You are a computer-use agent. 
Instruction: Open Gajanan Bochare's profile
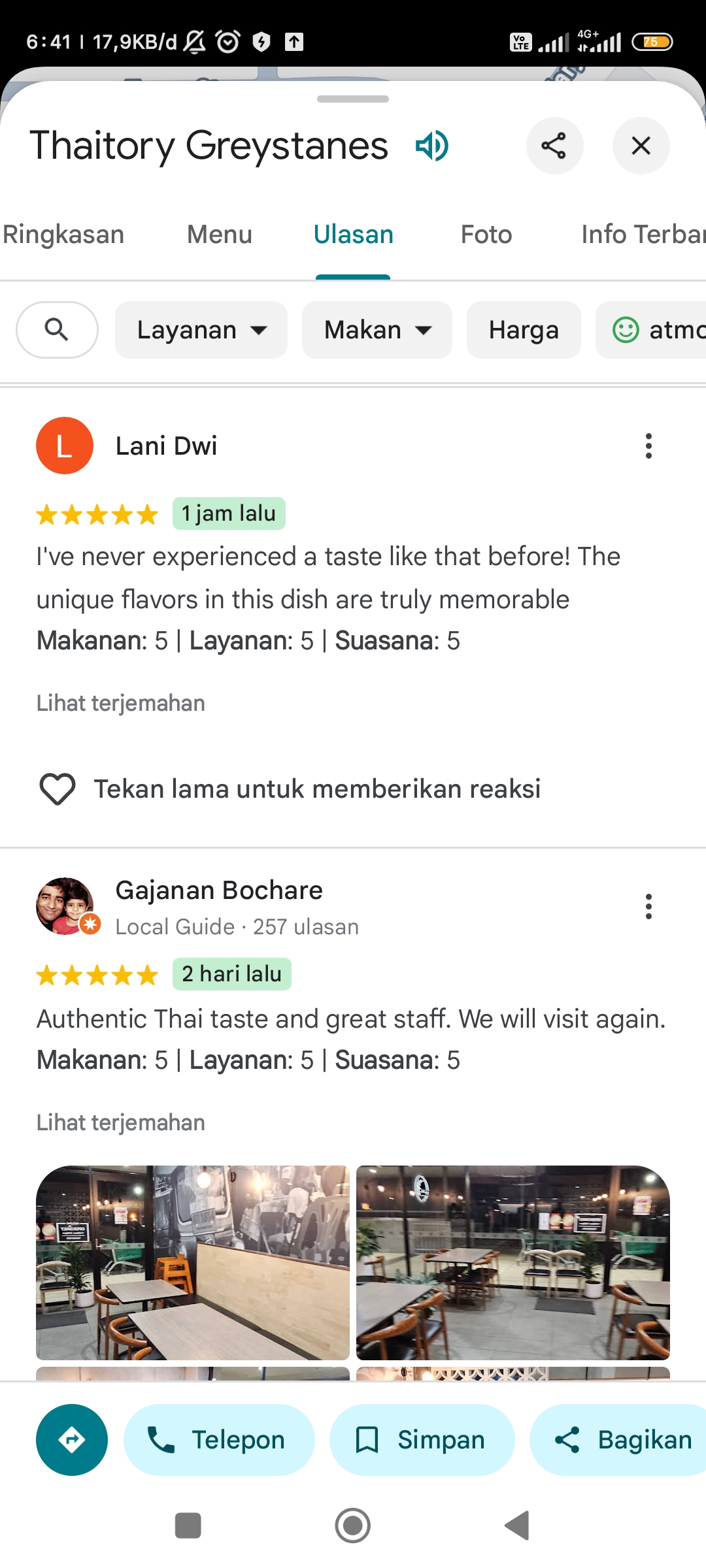tap(219, 890)
